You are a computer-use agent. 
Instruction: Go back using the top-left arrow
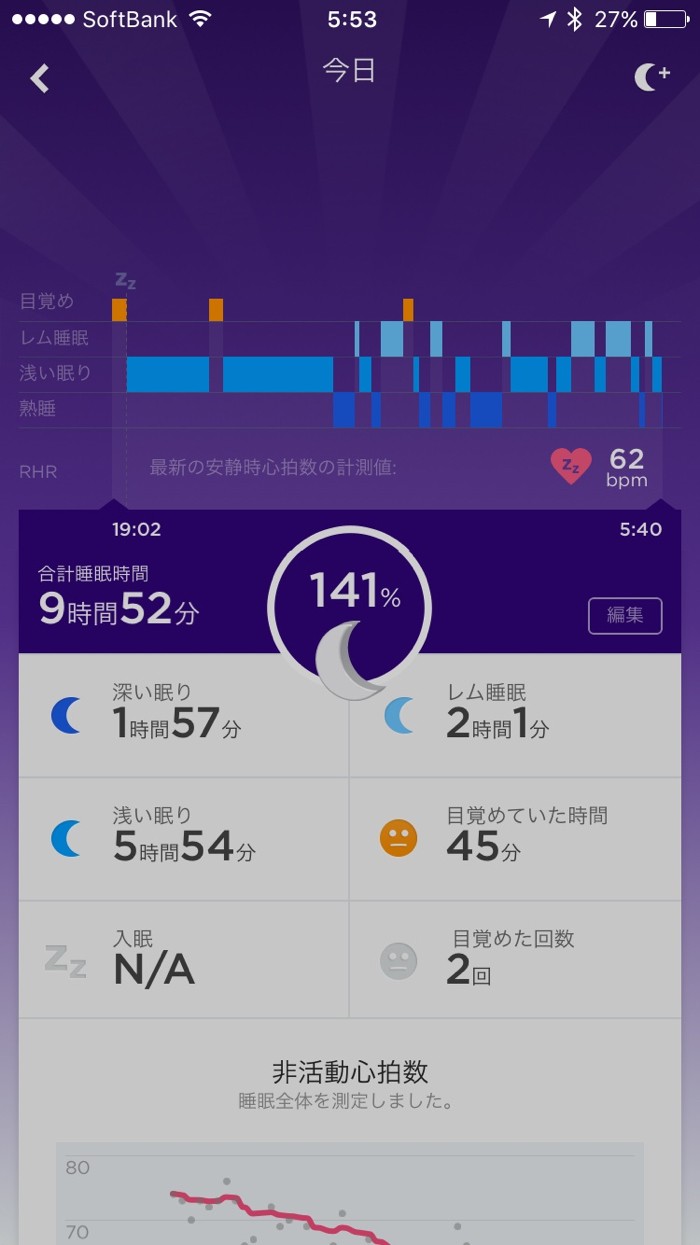coord(40,78)
